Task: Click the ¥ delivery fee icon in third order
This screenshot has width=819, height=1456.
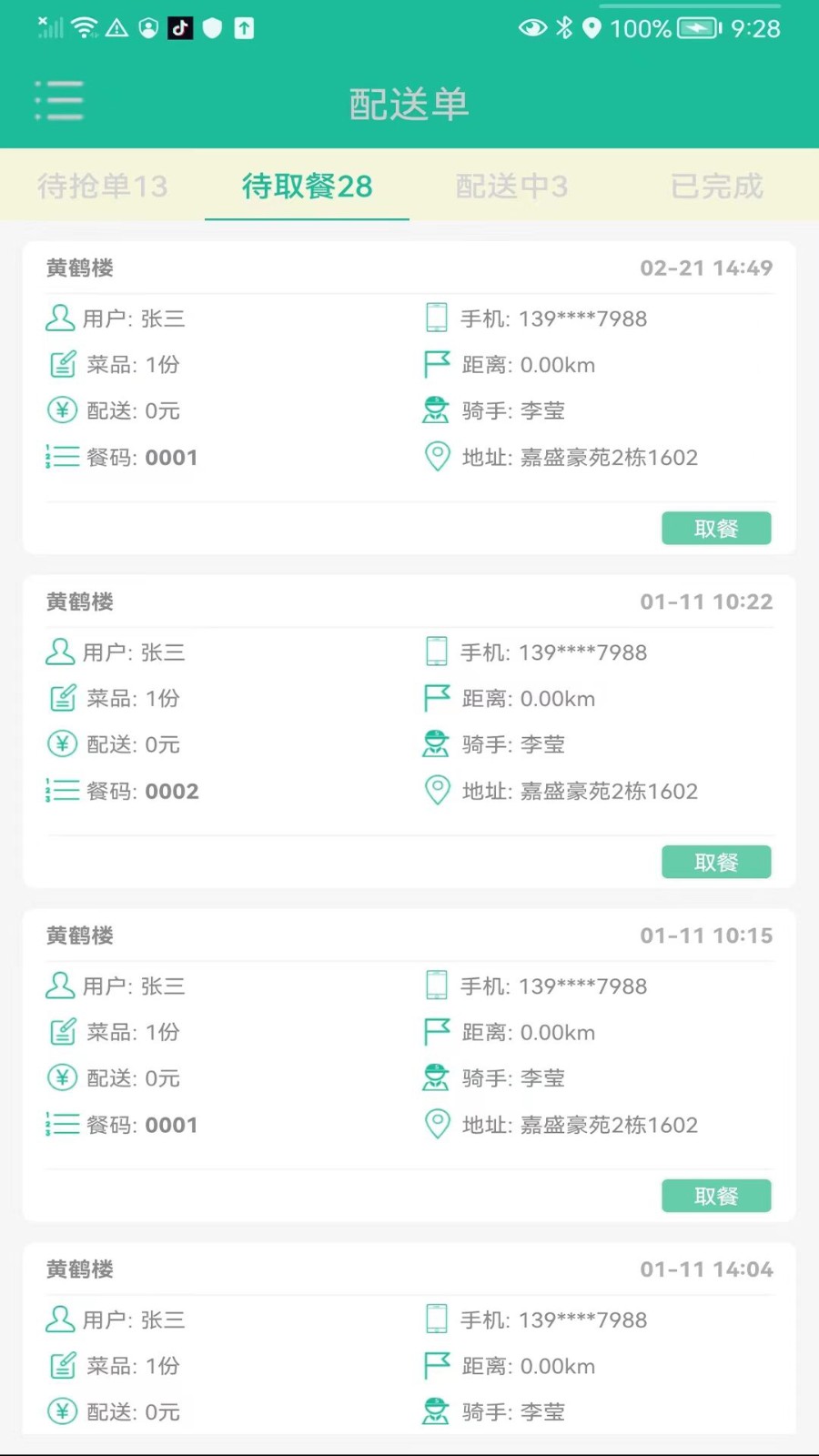Action: pos(60,1077)
